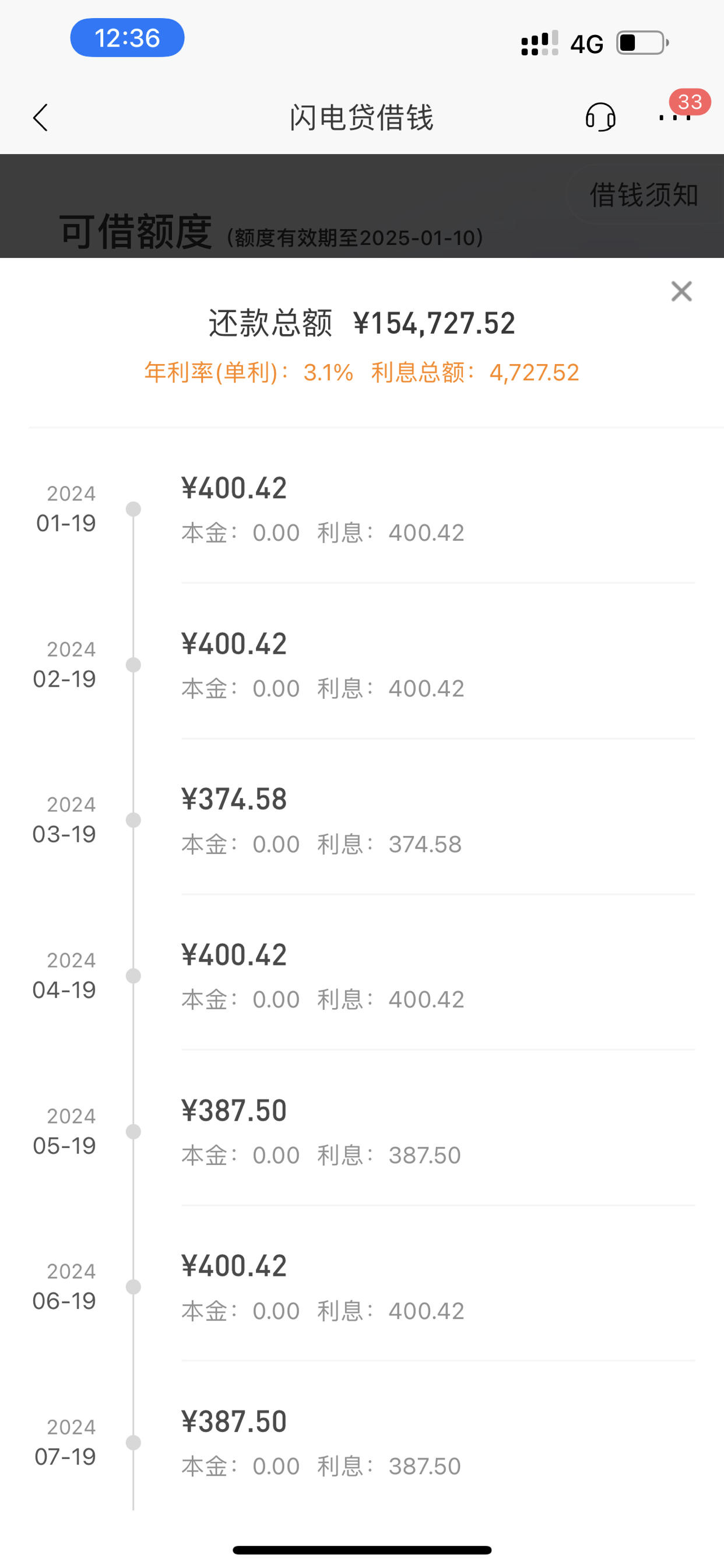Open the customer service headset icon
Screen dimensions: 724x1568
pos(600,117)
